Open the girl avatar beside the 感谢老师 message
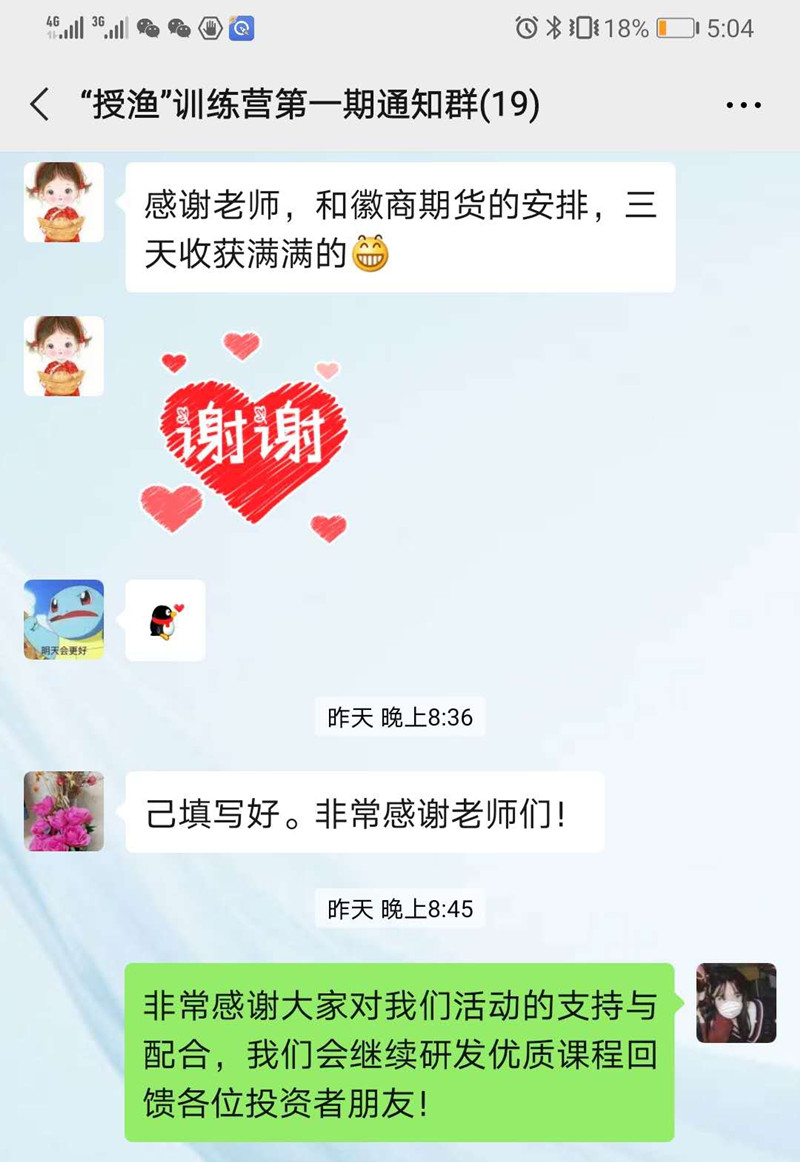 64,202
